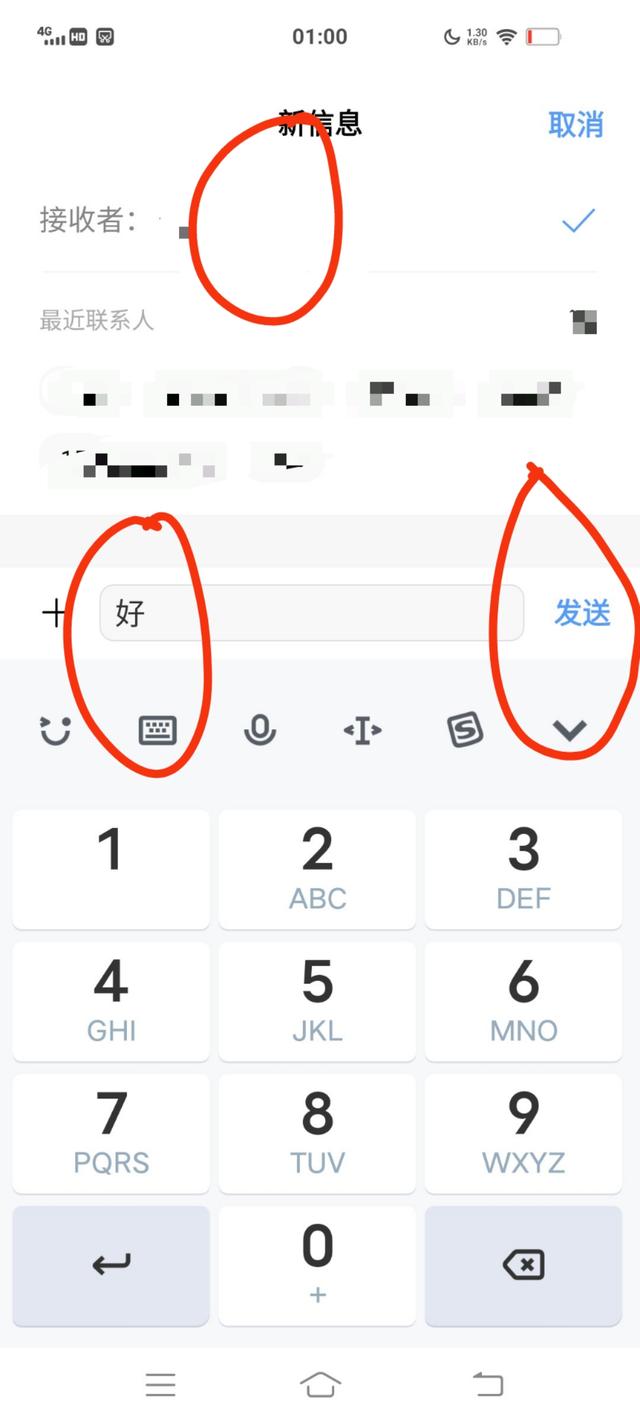Switch keyboard layout via keyboard icon
The height and width of the screenshot is (1422, 640).
[x=157, y=731]
